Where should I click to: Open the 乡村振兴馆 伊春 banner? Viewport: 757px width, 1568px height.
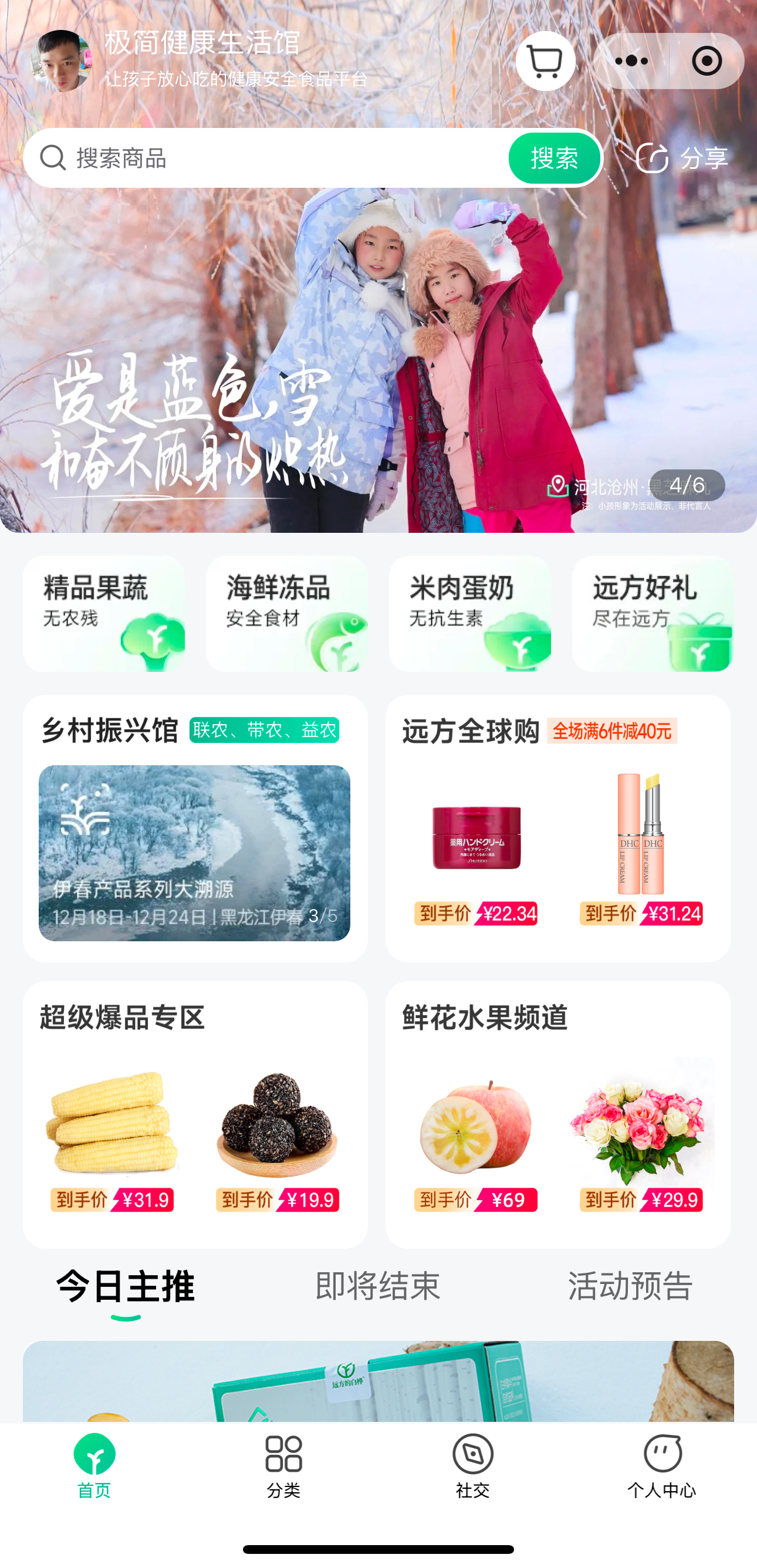[x=194, y=853]
